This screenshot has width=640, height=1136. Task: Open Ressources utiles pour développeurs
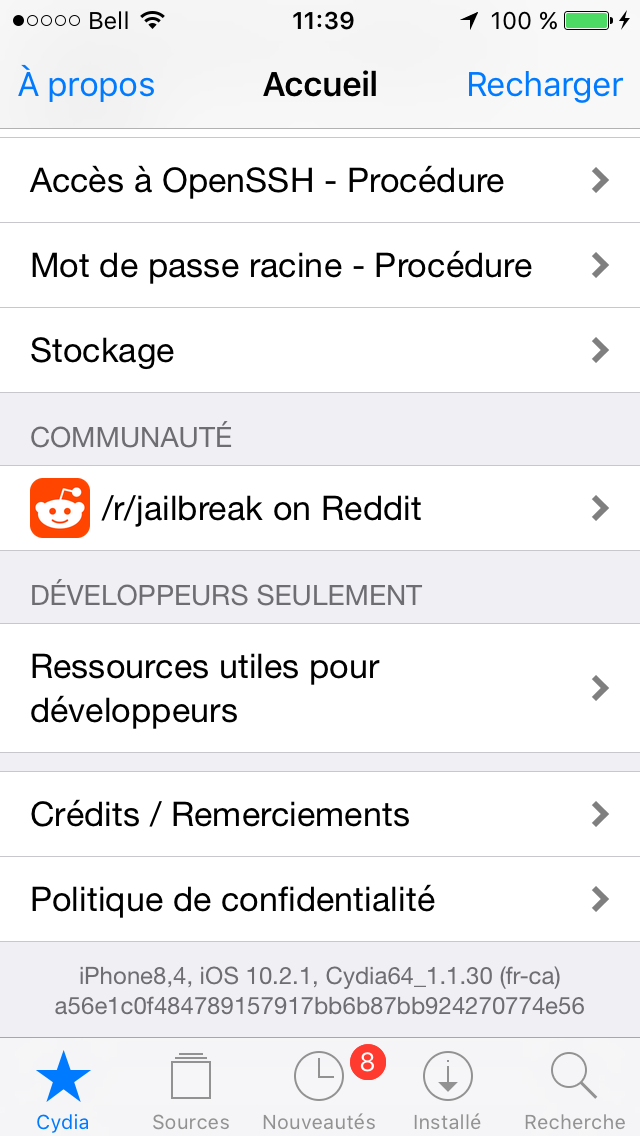[x=320, y=688]
